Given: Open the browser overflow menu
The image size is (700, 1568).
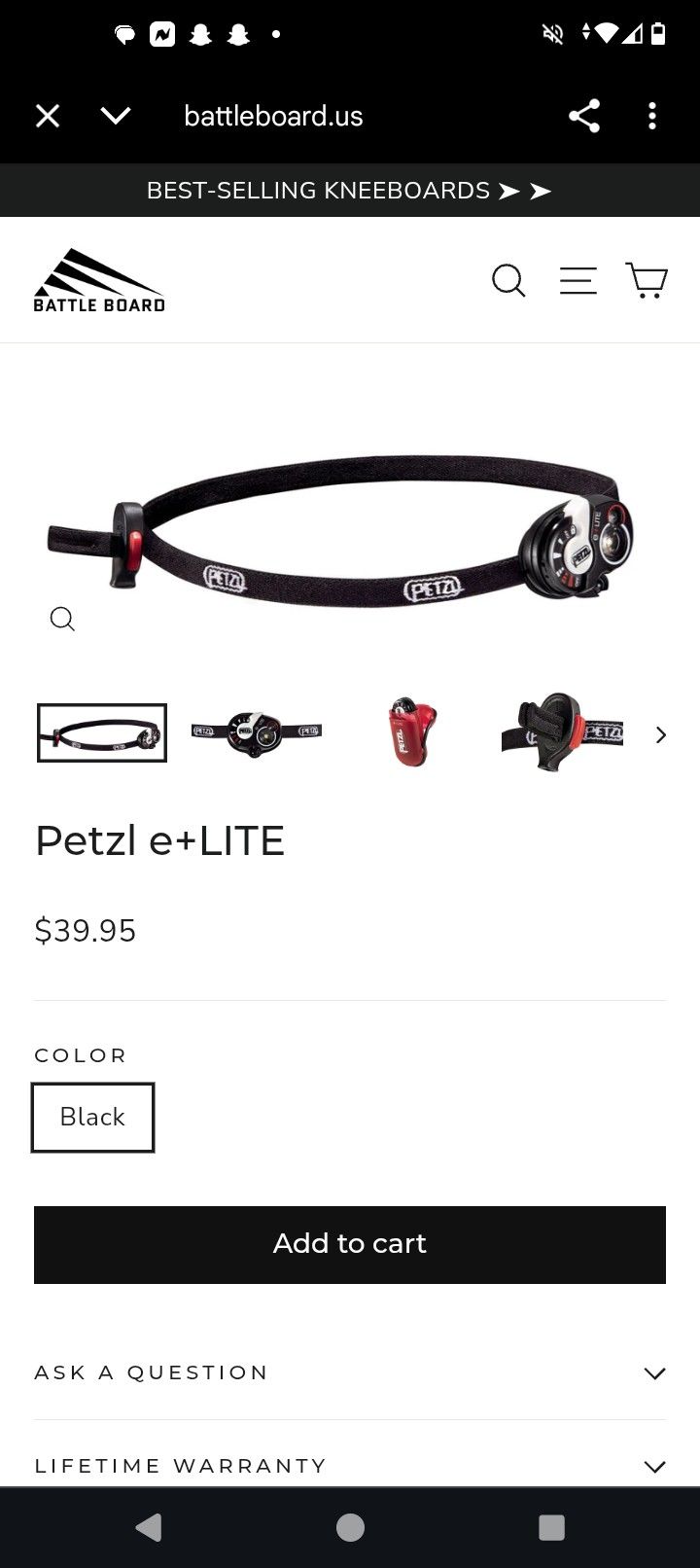Looking at the screenshot, I should pyautogui.click(x=652, y=117).
